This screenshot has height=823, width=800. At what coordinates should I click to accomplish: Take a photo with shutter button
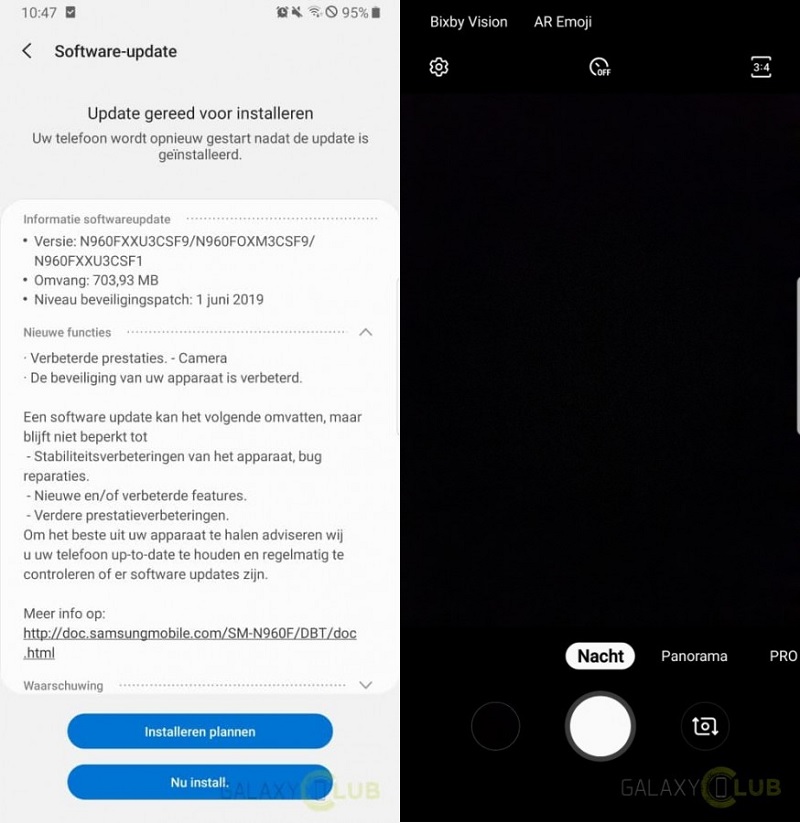(x=600, y=726)
